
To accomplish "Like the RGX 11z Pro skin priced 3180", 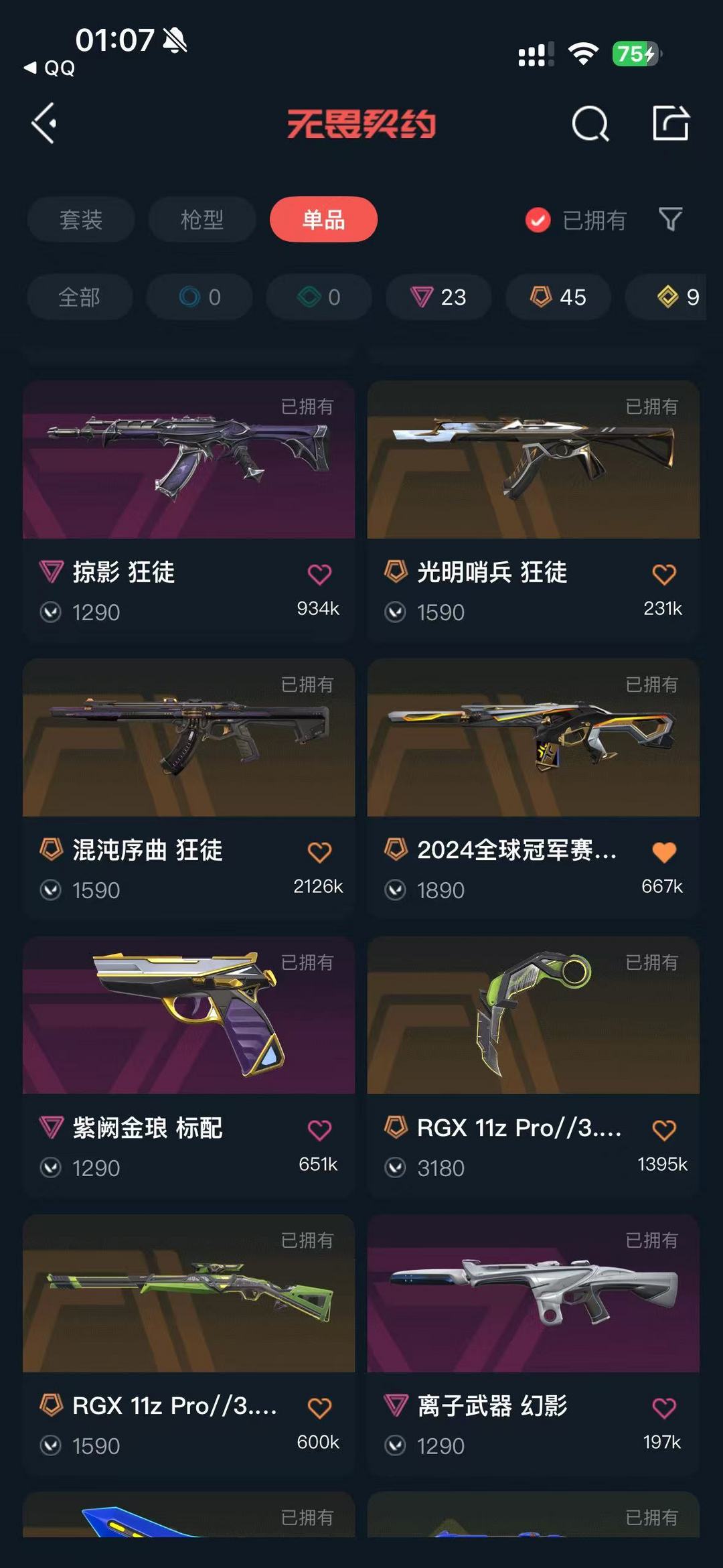I will pos(664,1130).
